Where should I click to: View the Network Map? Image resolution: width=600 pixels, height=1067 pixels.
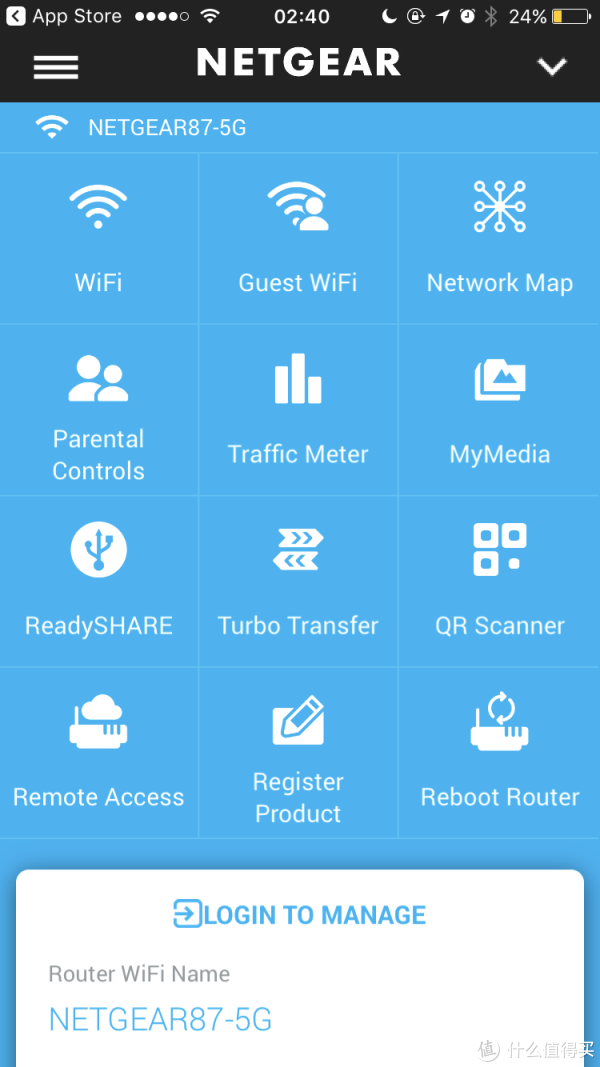(x=499, y=238)
